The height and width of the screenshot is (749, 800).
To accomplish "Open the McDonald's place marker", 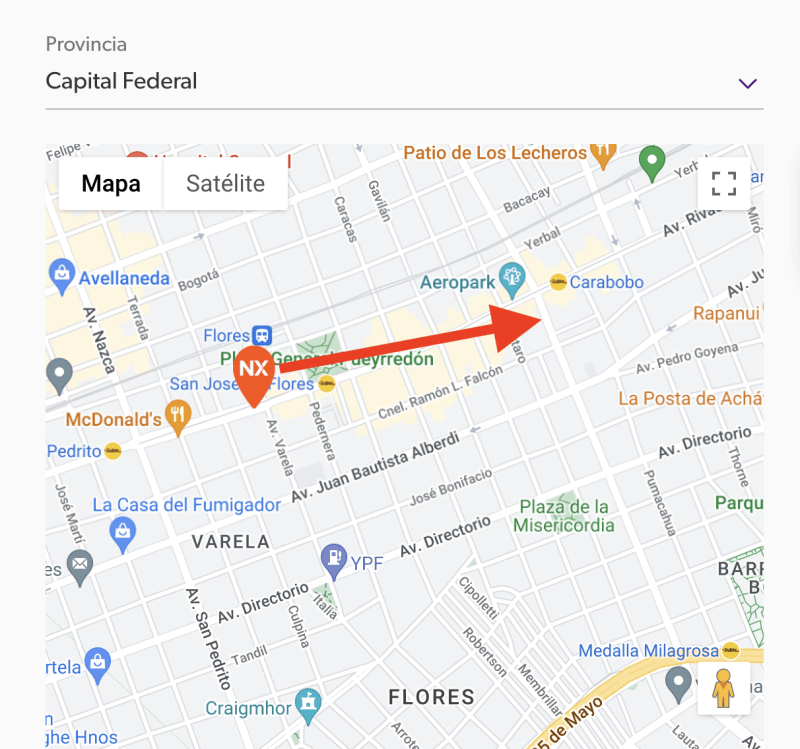I will [179, 419].
